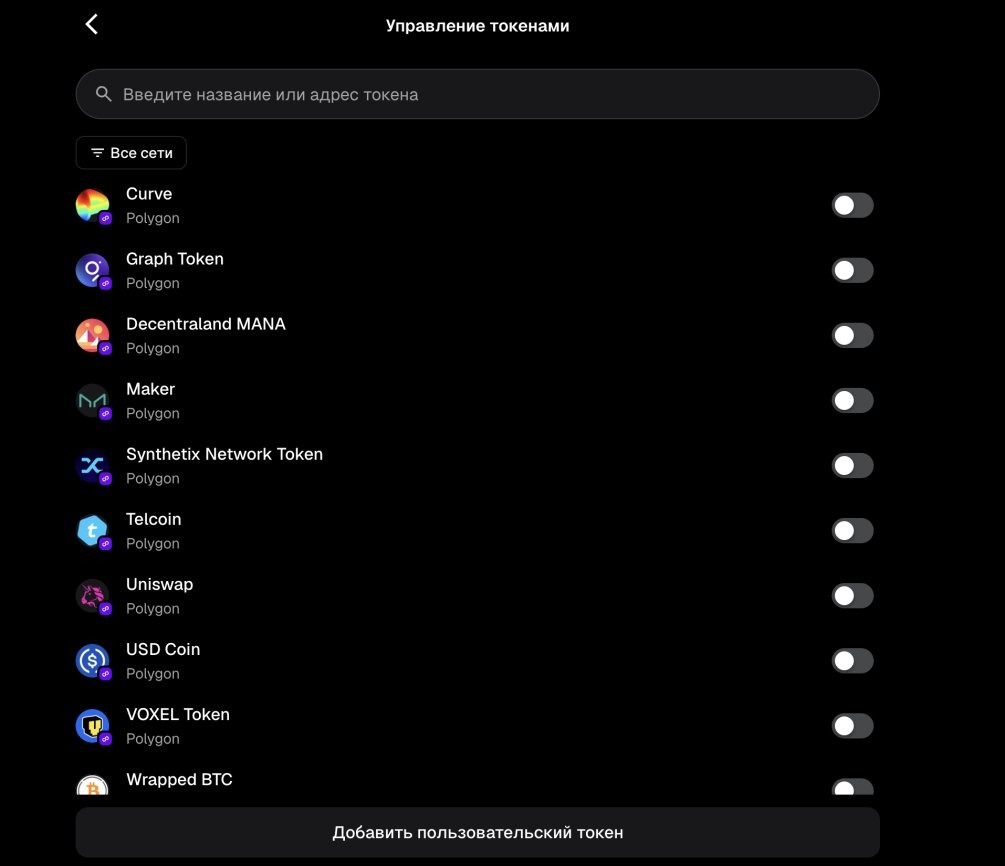Toggle the Maker token on
Image resolution: width=1005 pixels, height=866 pixels.
pyautogui.click(x=852, y=401)
